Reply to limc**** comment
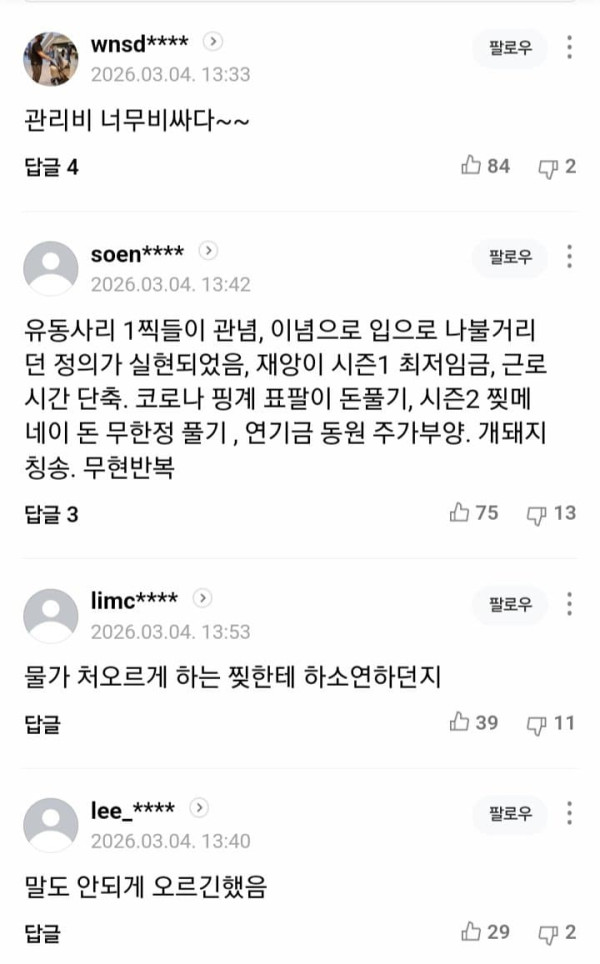The width and height of the screenshot is (600, 964). click(x=42, y=723)
